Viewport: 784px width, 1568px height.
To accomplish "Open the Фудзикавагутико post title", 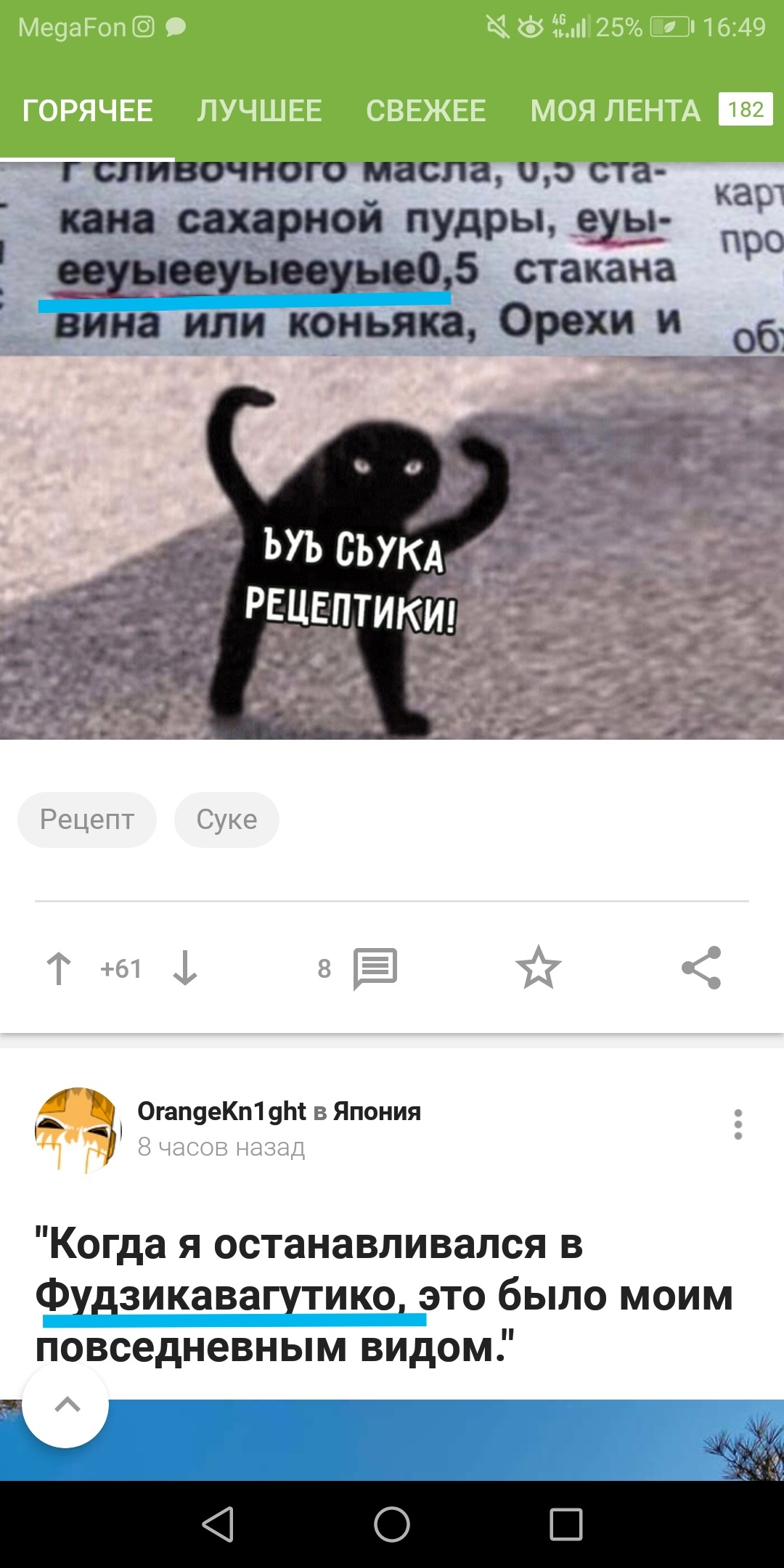I will 383,1295.
